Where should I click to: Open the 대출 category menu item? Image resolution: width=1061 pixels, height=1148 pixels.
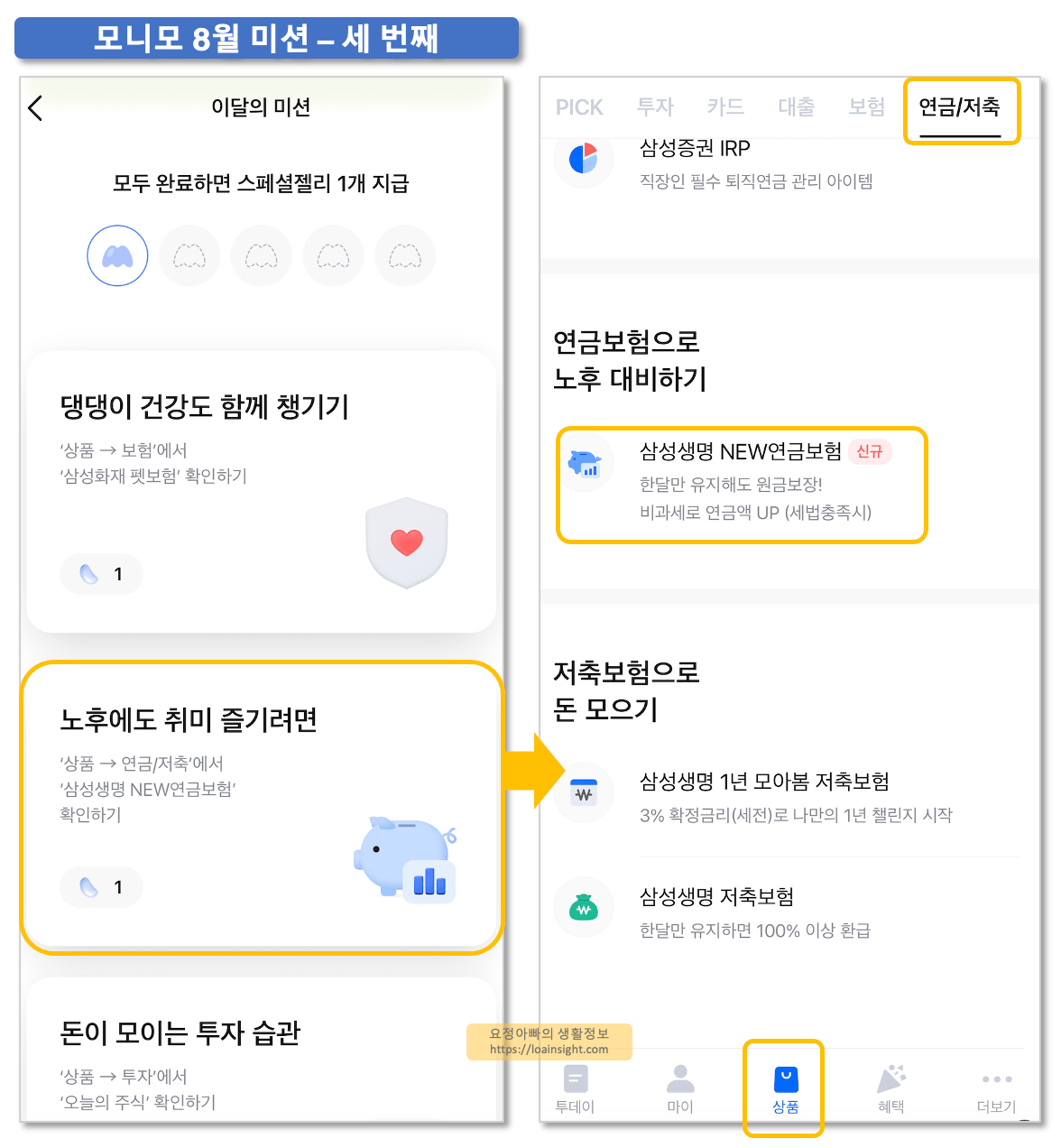tap(795, 106)
